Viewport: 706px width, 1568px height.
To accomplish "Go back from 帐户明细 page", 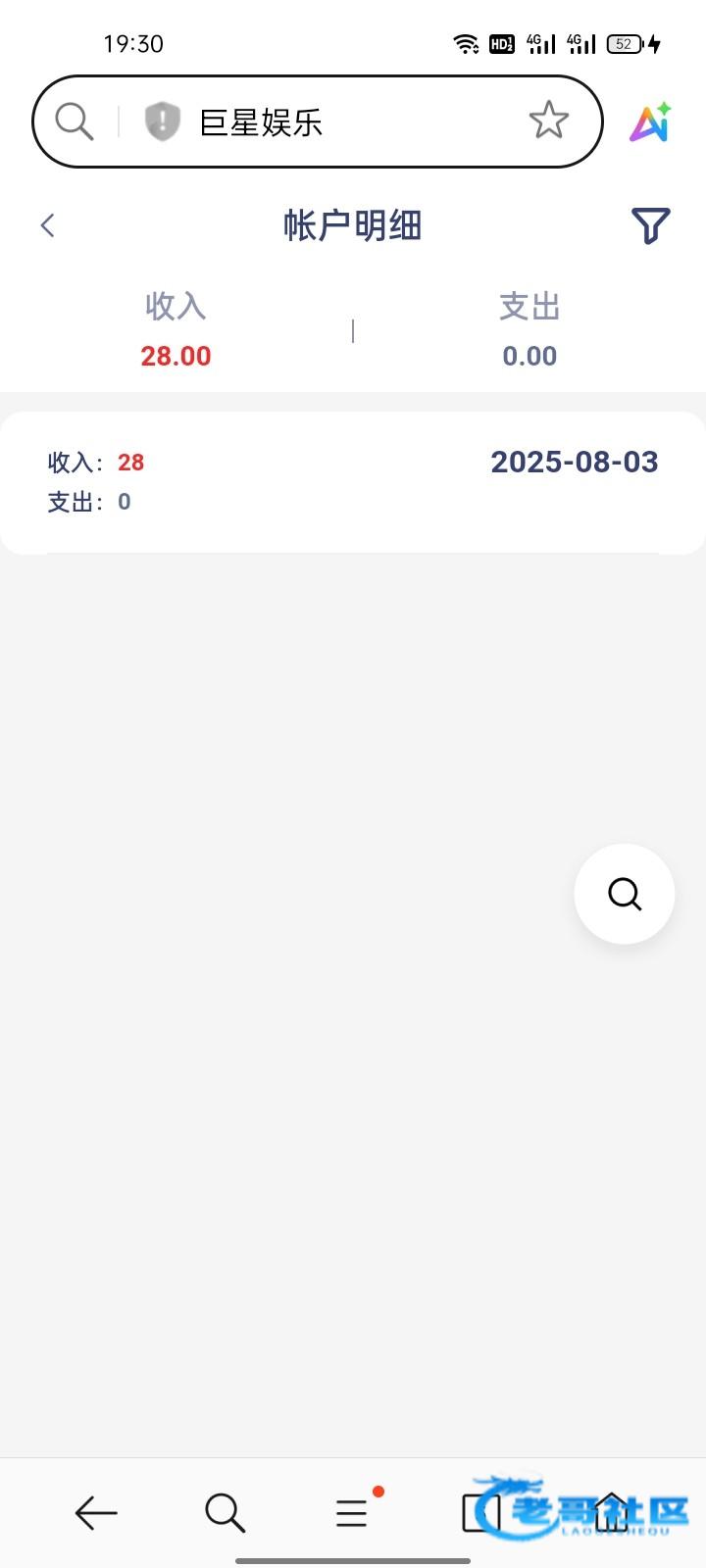I will click(x=47, y=225).
